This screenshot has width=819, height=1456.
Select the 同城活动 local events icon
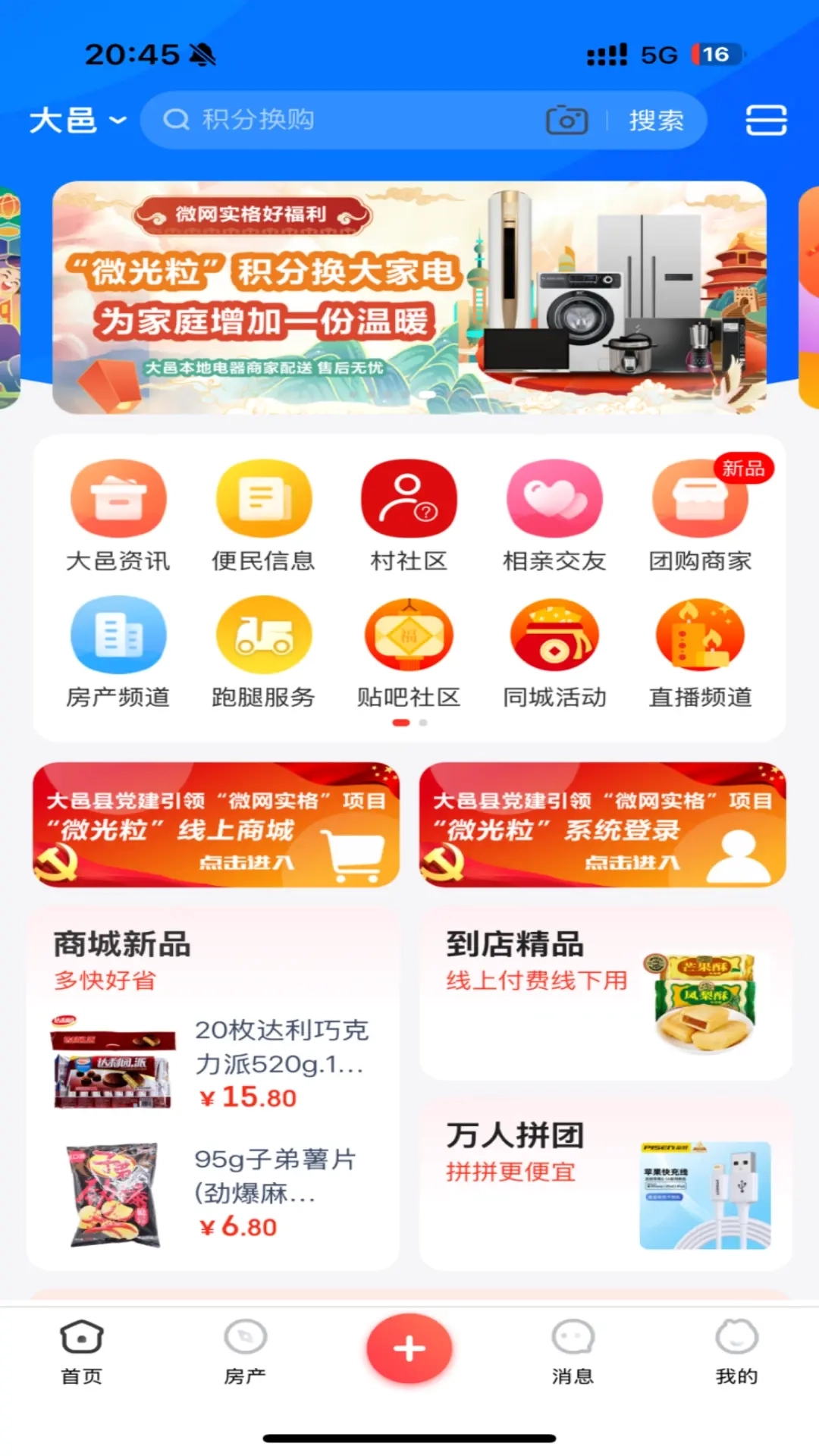tap(554, 637)
